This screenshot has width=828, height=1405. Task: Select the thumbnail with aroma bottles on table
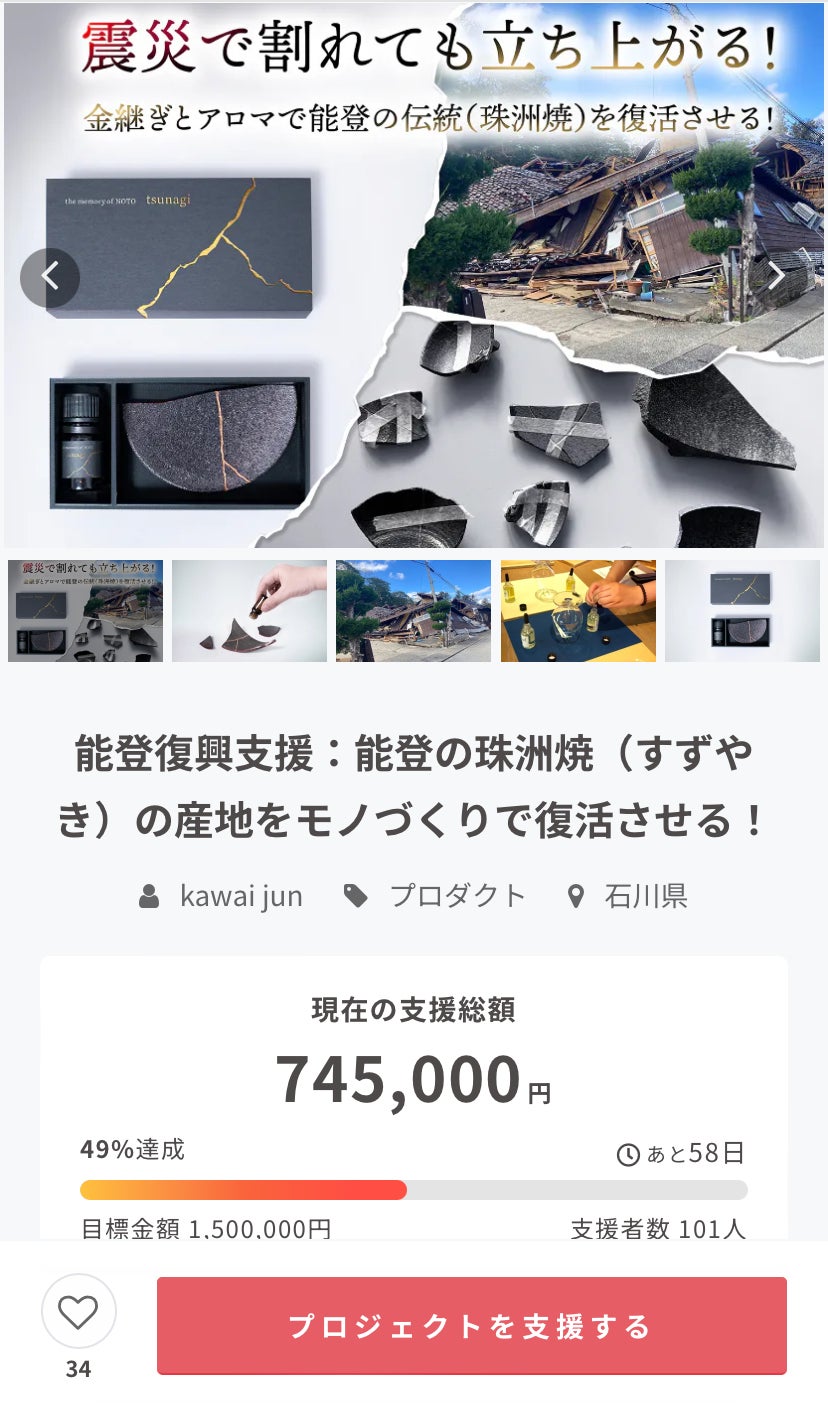pos(578,611)
